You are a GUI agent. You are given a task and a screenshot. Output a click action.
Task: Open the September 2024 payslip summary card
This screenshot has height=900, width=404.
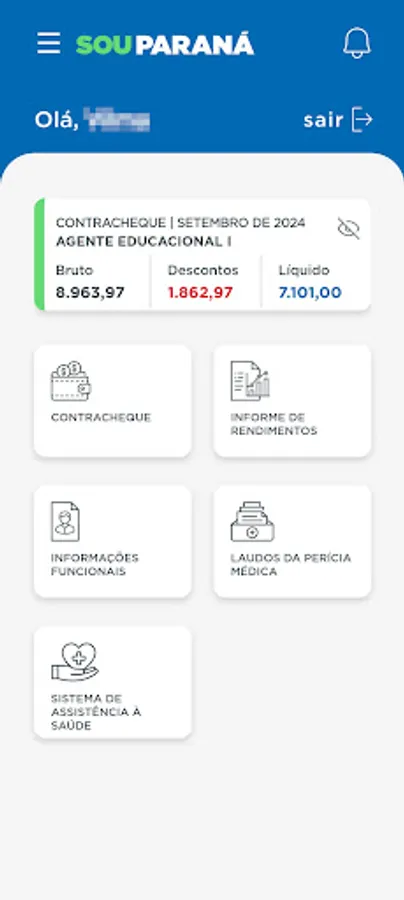tap(202, 254)
